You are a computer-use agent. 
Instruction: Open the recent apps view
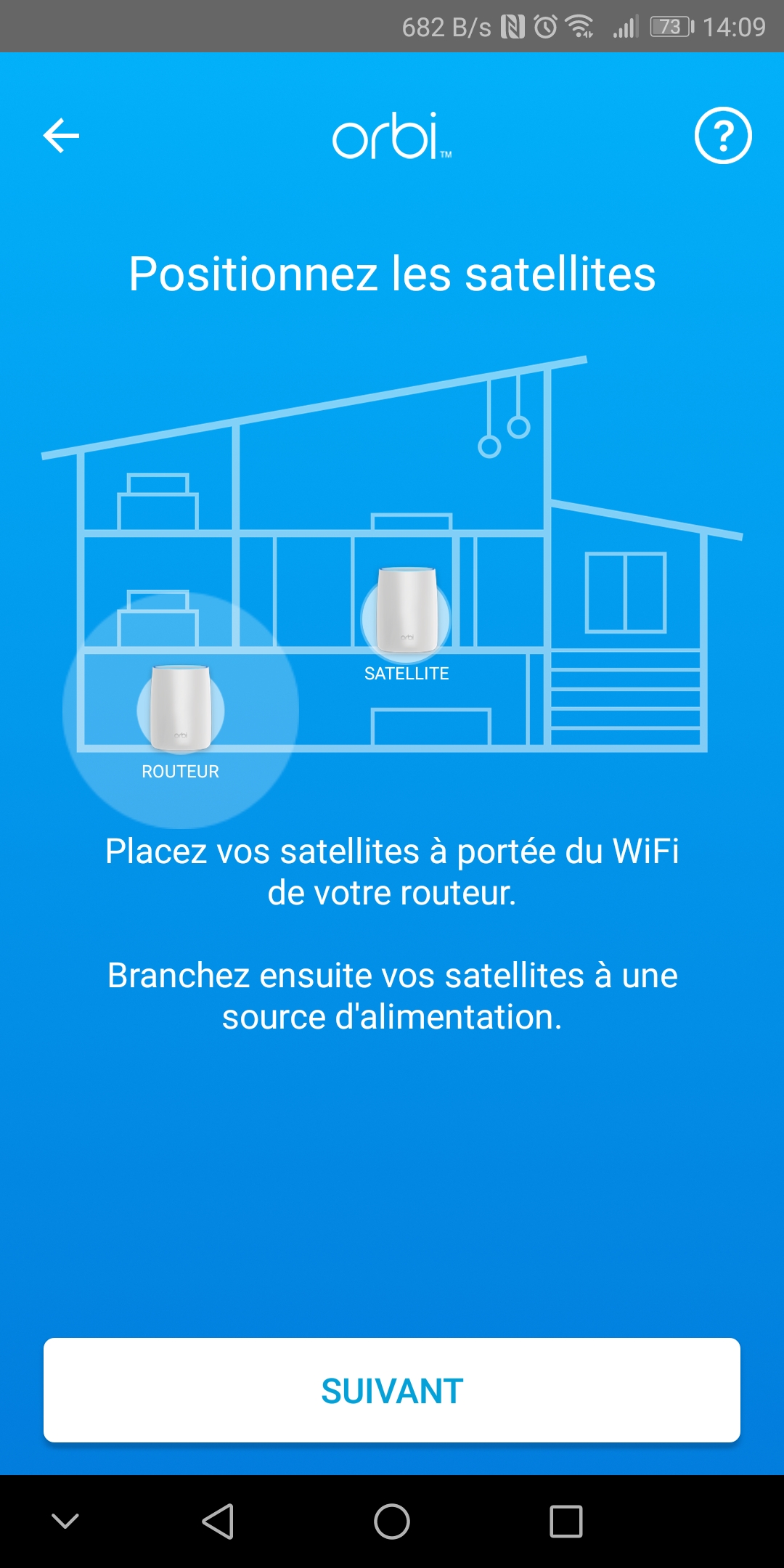[566, 1521]
